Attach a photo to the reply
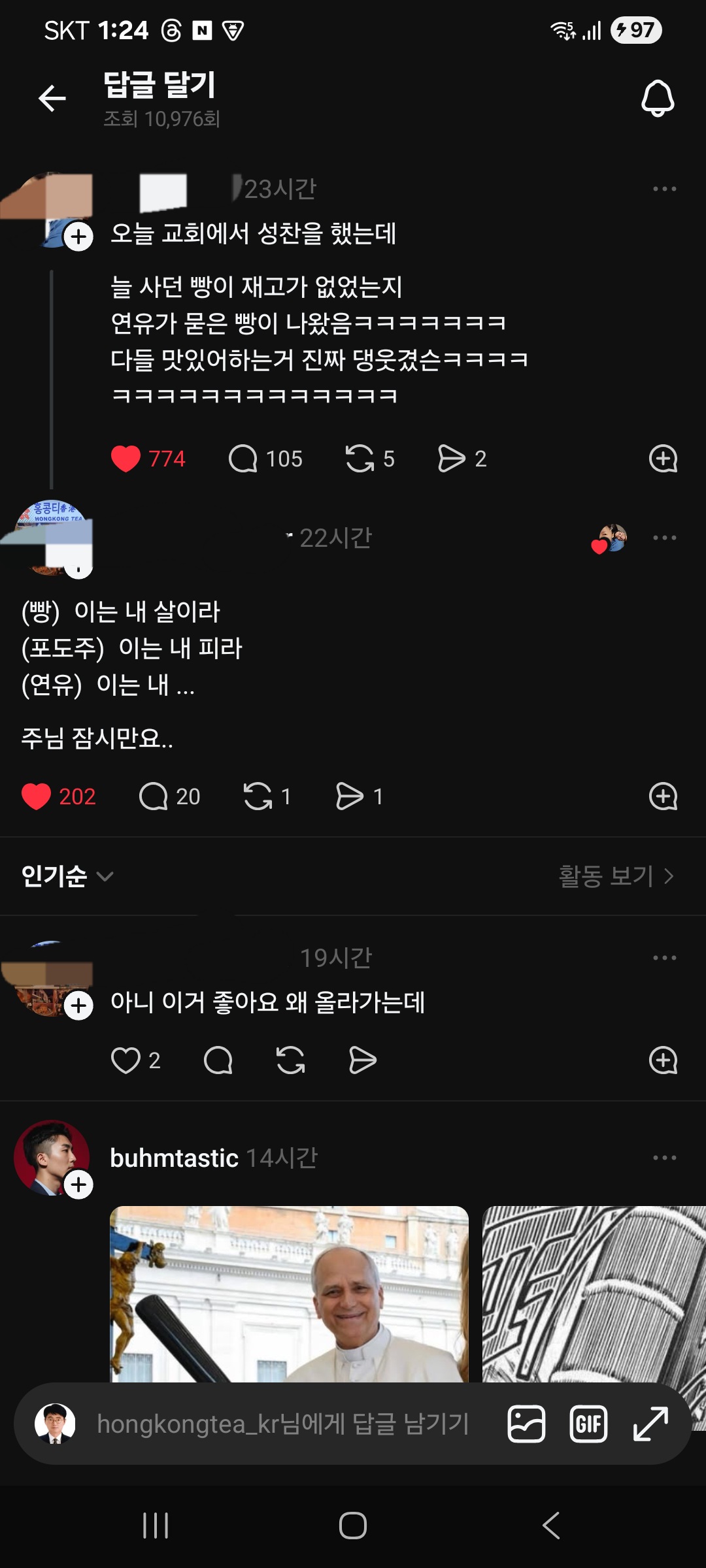706x1568 pixels. [526, 1424]
